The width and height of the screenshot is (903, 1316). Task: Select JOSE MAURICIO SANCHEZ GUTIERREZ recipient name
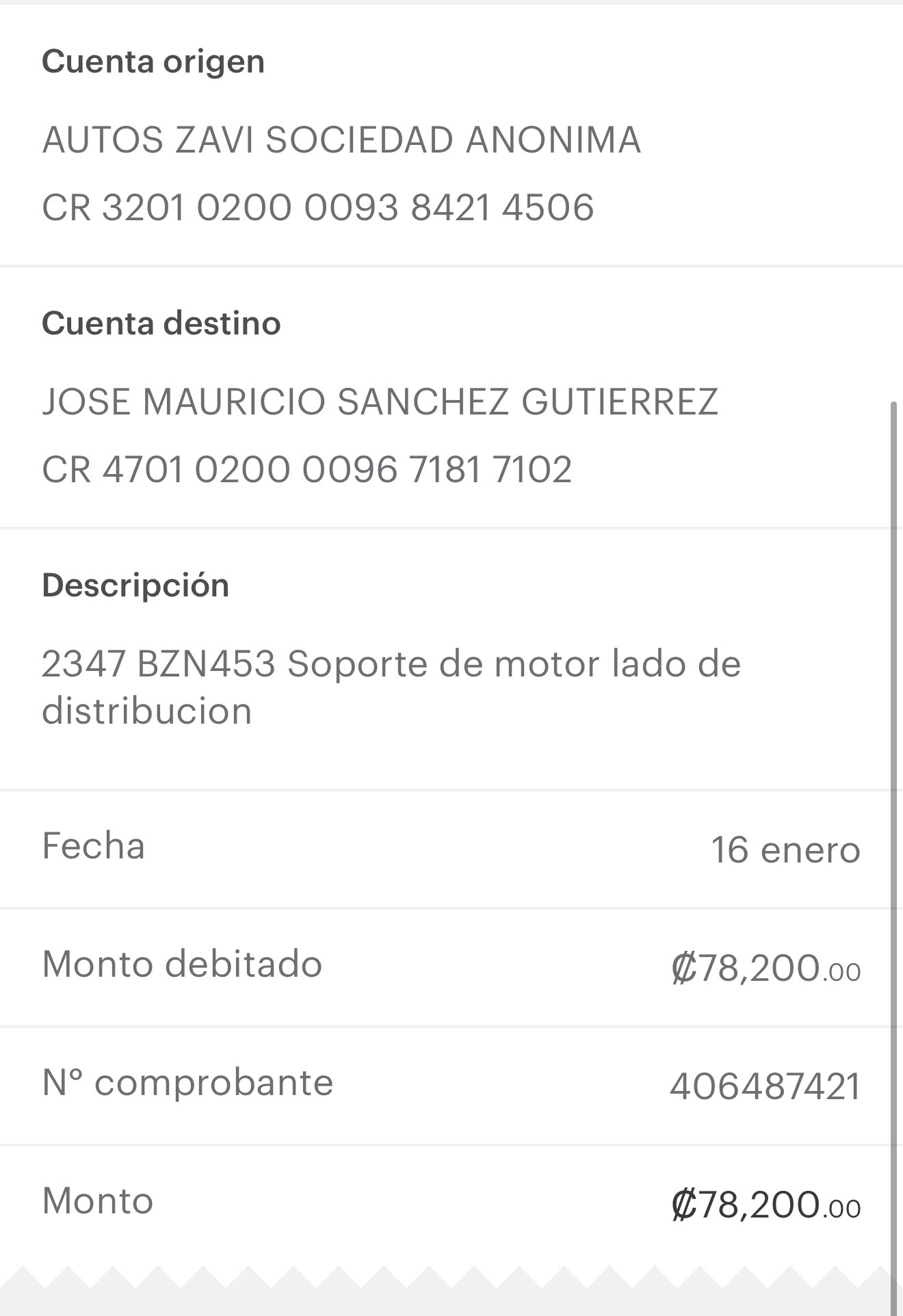pyautogui.click(x=380, y=404)
